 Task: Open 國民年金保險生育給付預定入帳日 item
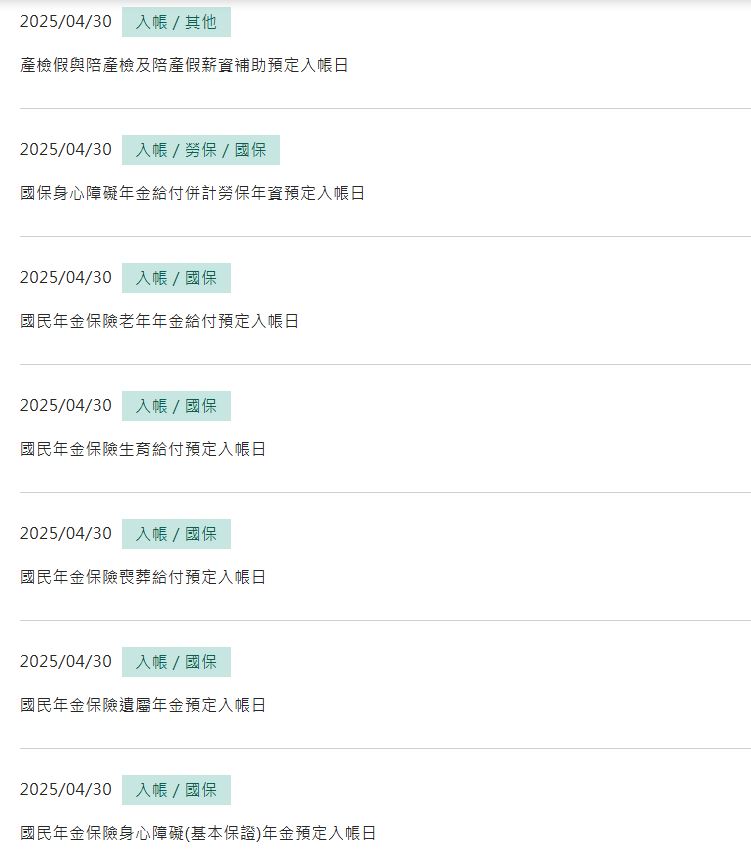click(143, 449)
